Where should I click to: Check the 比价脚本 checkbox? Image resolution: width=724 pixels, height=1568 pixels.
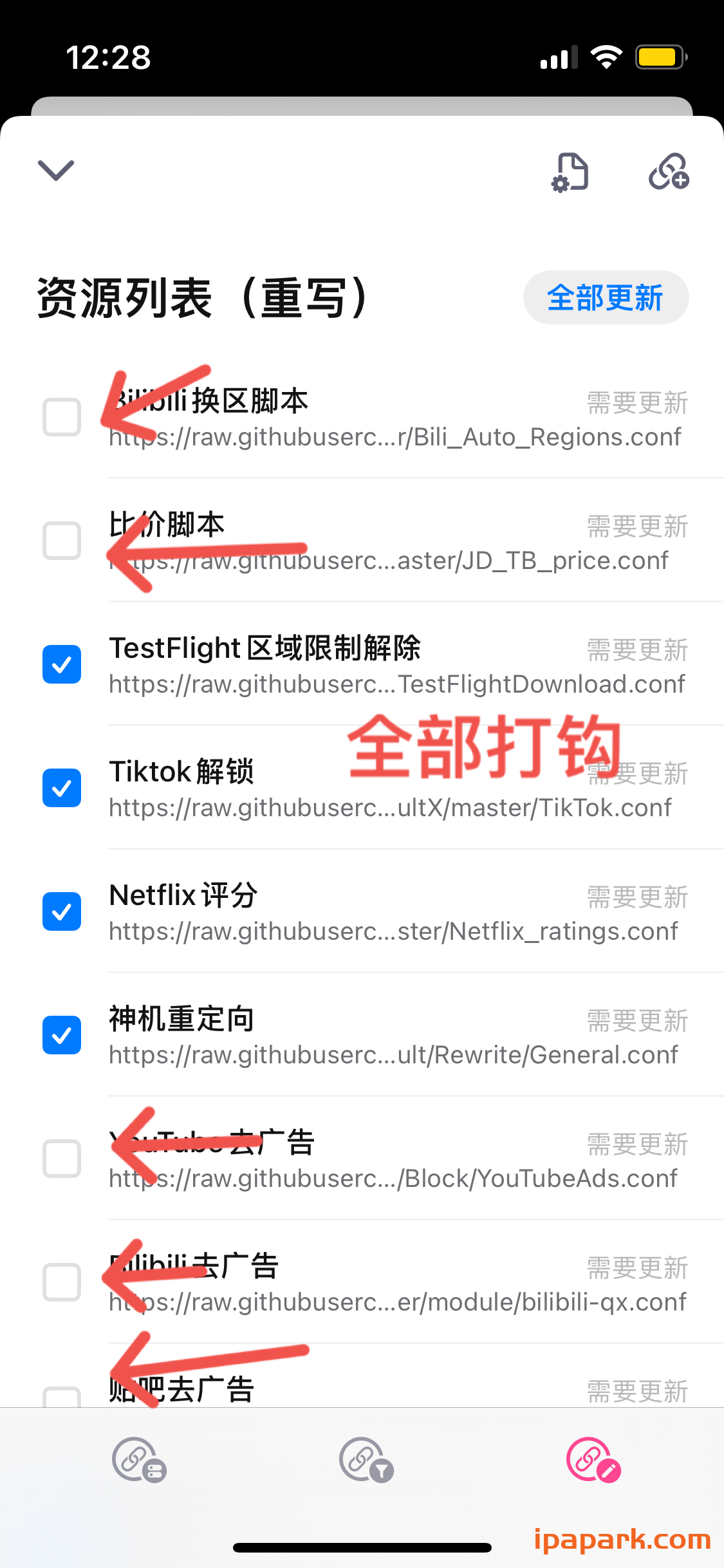point(62,541)
